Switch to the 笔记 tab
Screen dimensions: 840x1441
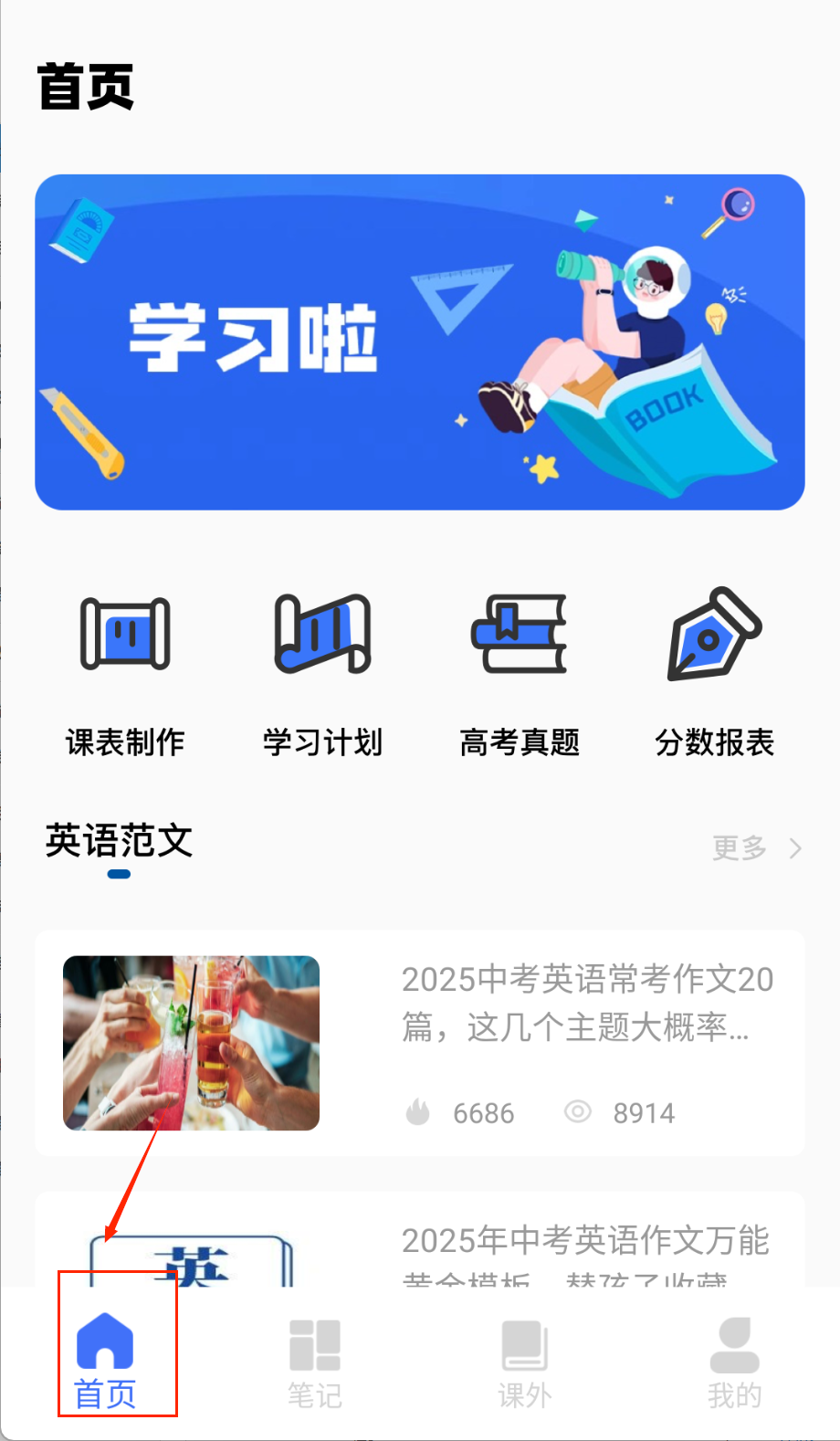click(315, 1361)
